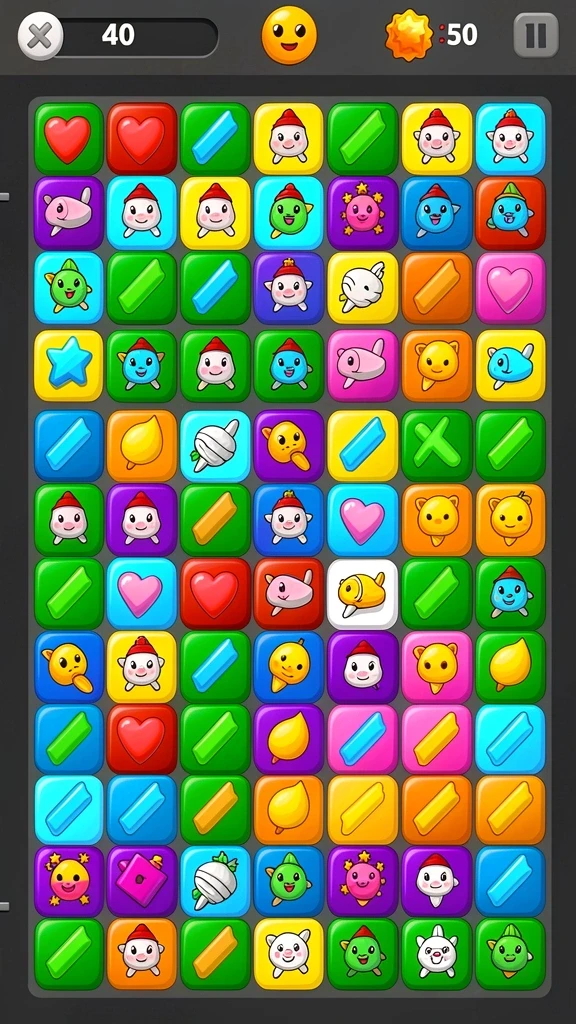This screenshot has height=1024, width=576.
Task: Tap the white bird on the yellow tile
Action: tap(362, 287)
